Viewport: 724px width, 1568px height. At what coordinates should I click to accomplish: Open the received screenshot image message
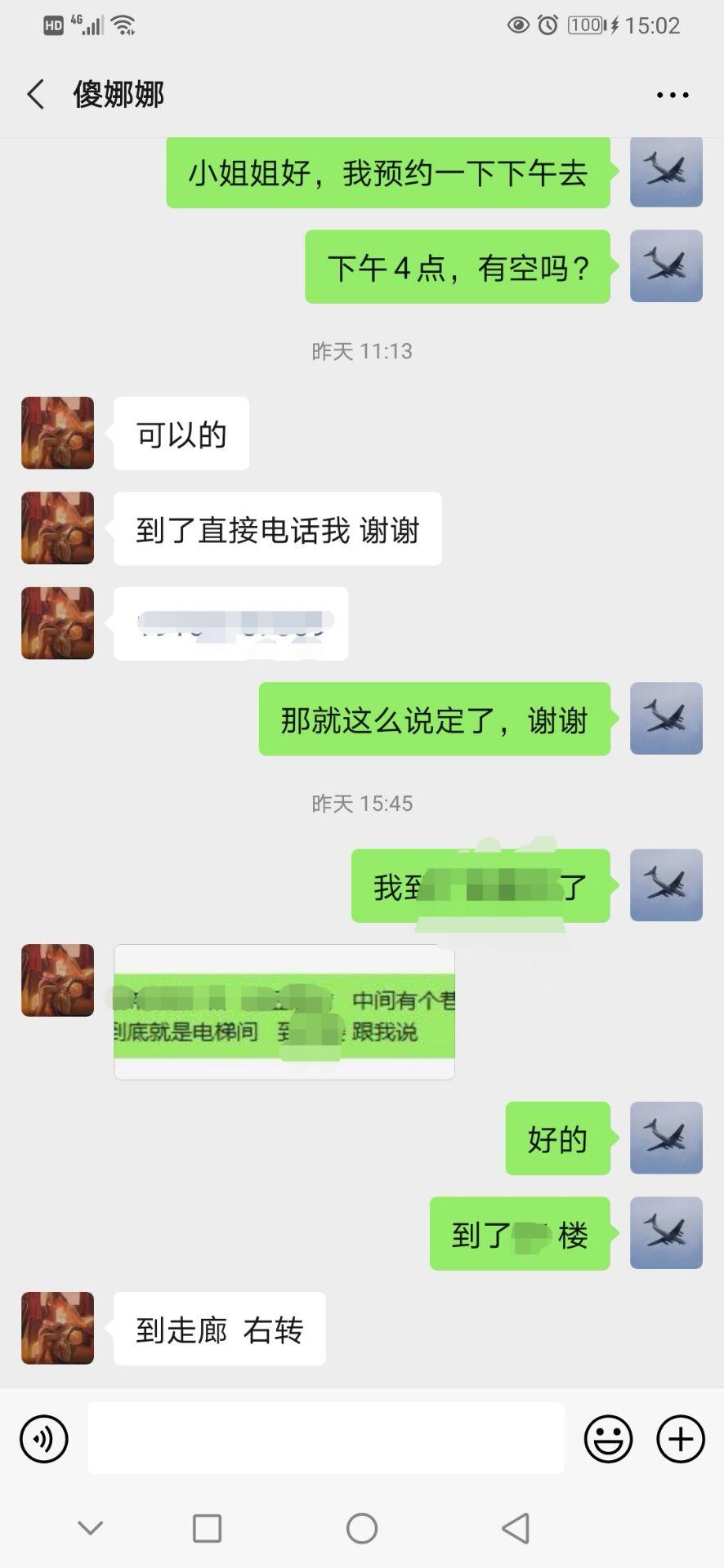(284, 1012)
